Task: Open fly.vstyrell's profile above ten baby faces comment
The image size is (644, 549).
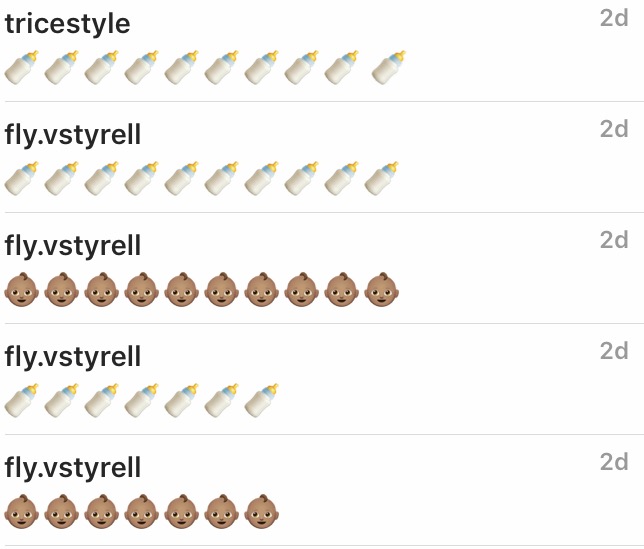Action: pos(73,246)
